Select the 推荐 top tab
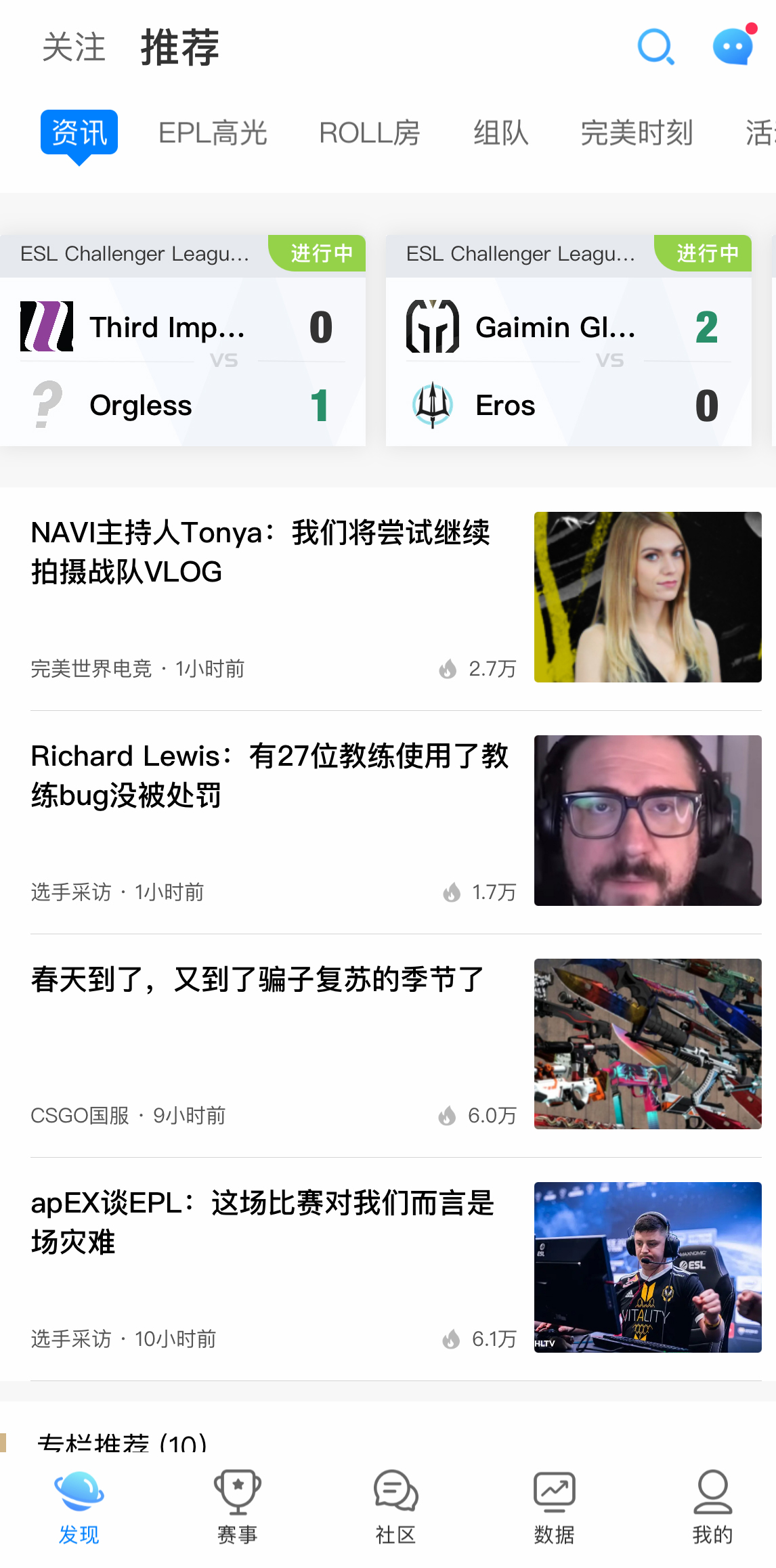 click(x=180, y=47)
